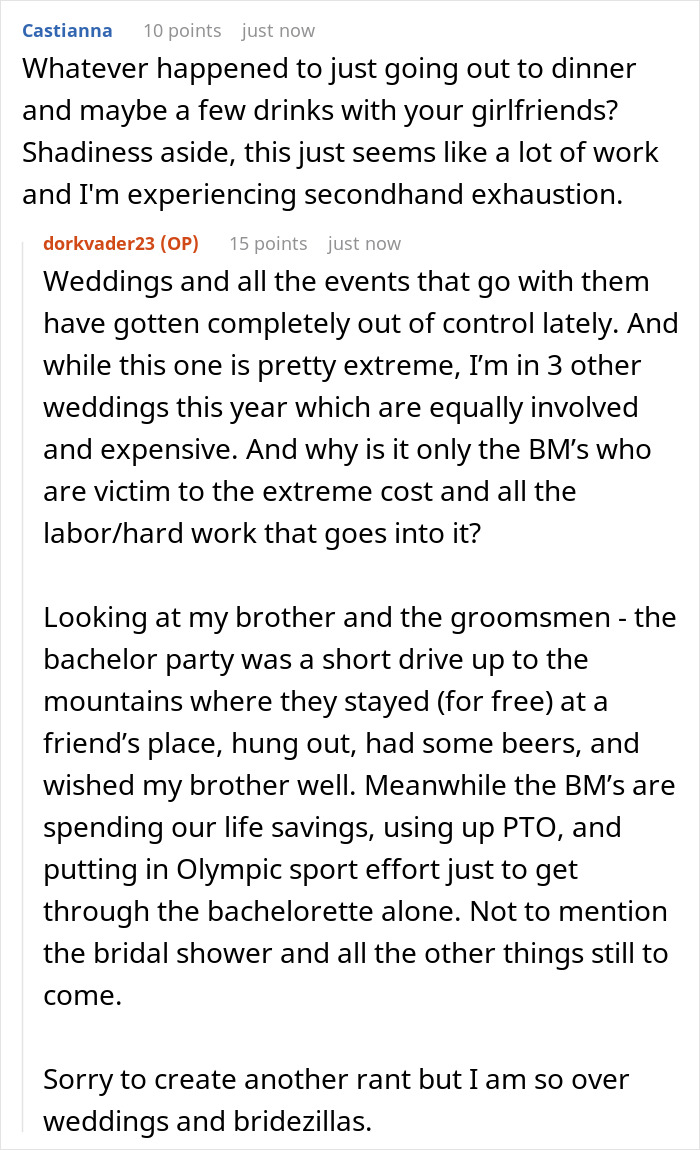Open Castianna's user profile
Screen dimensions: 700x1150
[x=68, y=31]
